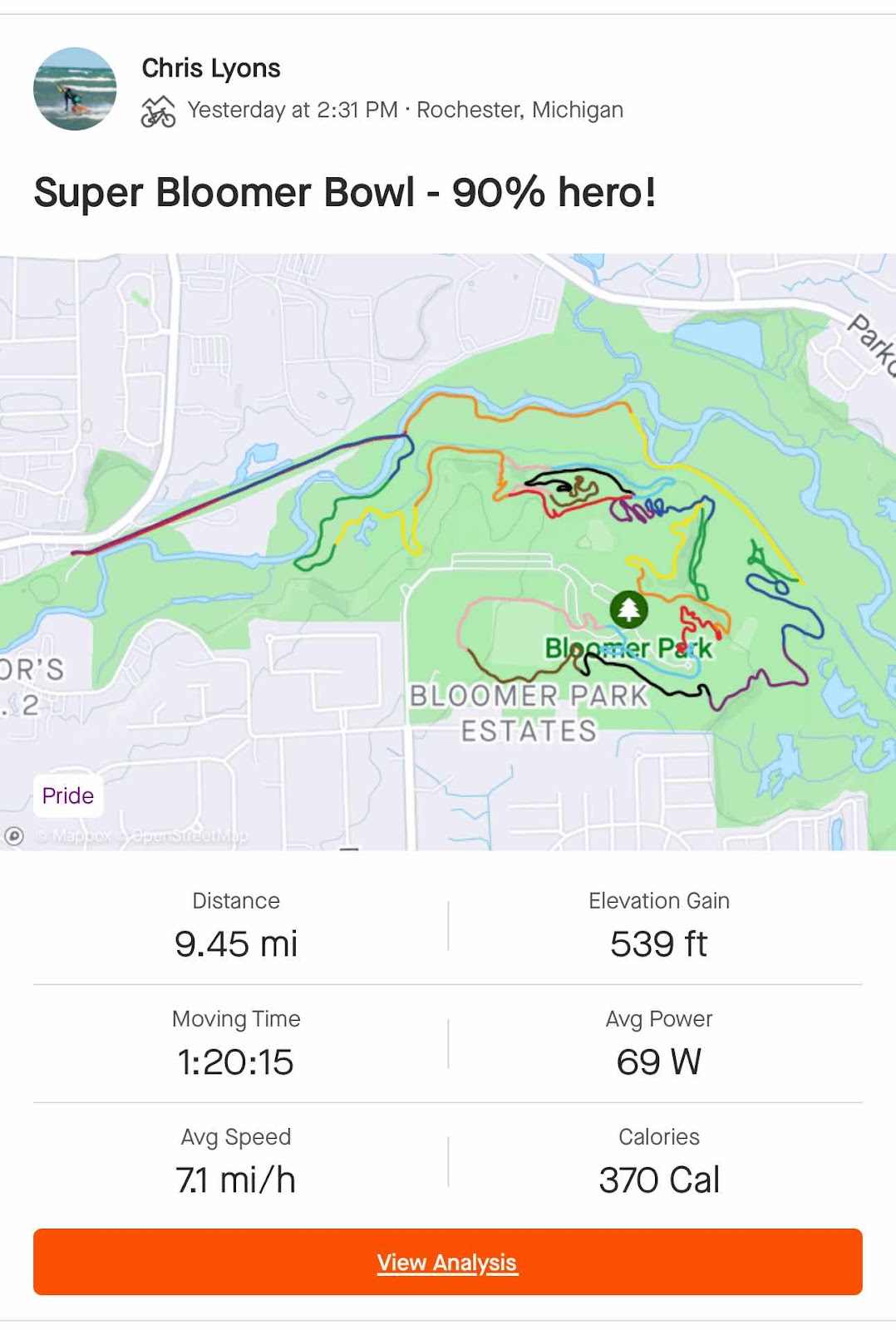Open Chris Lyons' profile picture
Viewport: 896px width, 1330px height.
click(x=75, y=89)
